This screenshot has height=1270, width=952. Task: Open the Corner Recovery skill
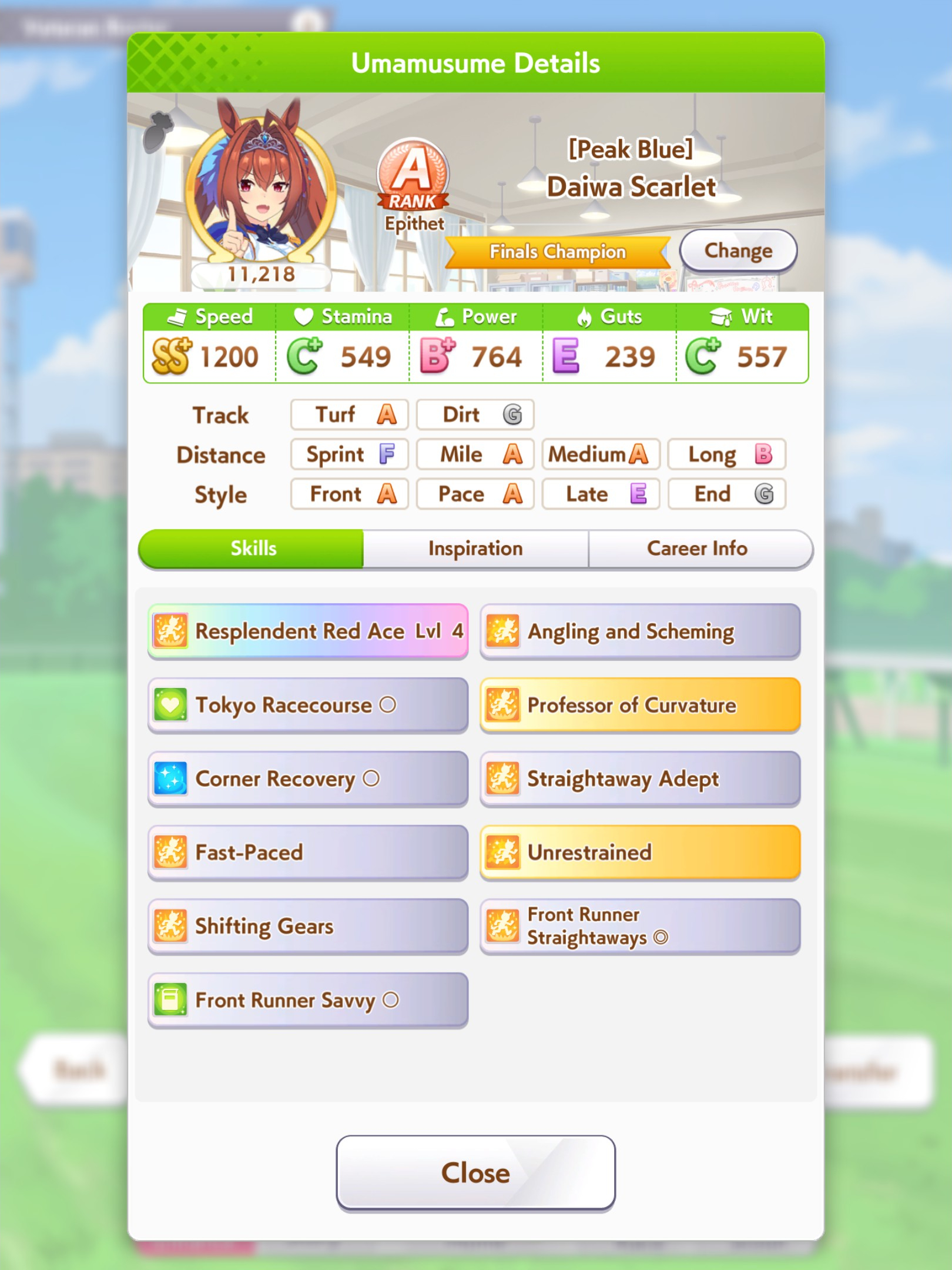point(308,778)
